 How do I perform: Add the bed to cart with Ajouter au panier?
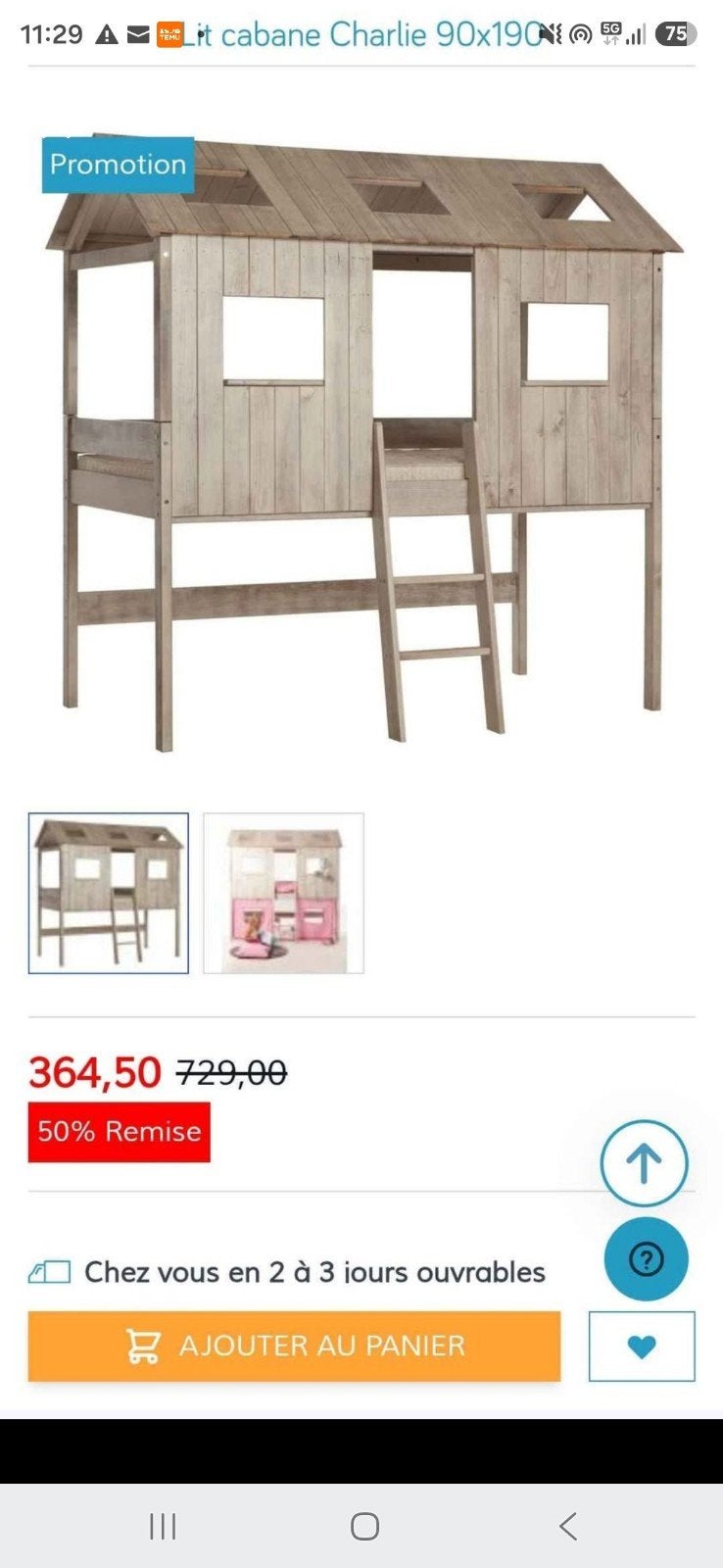(294, 1346)
